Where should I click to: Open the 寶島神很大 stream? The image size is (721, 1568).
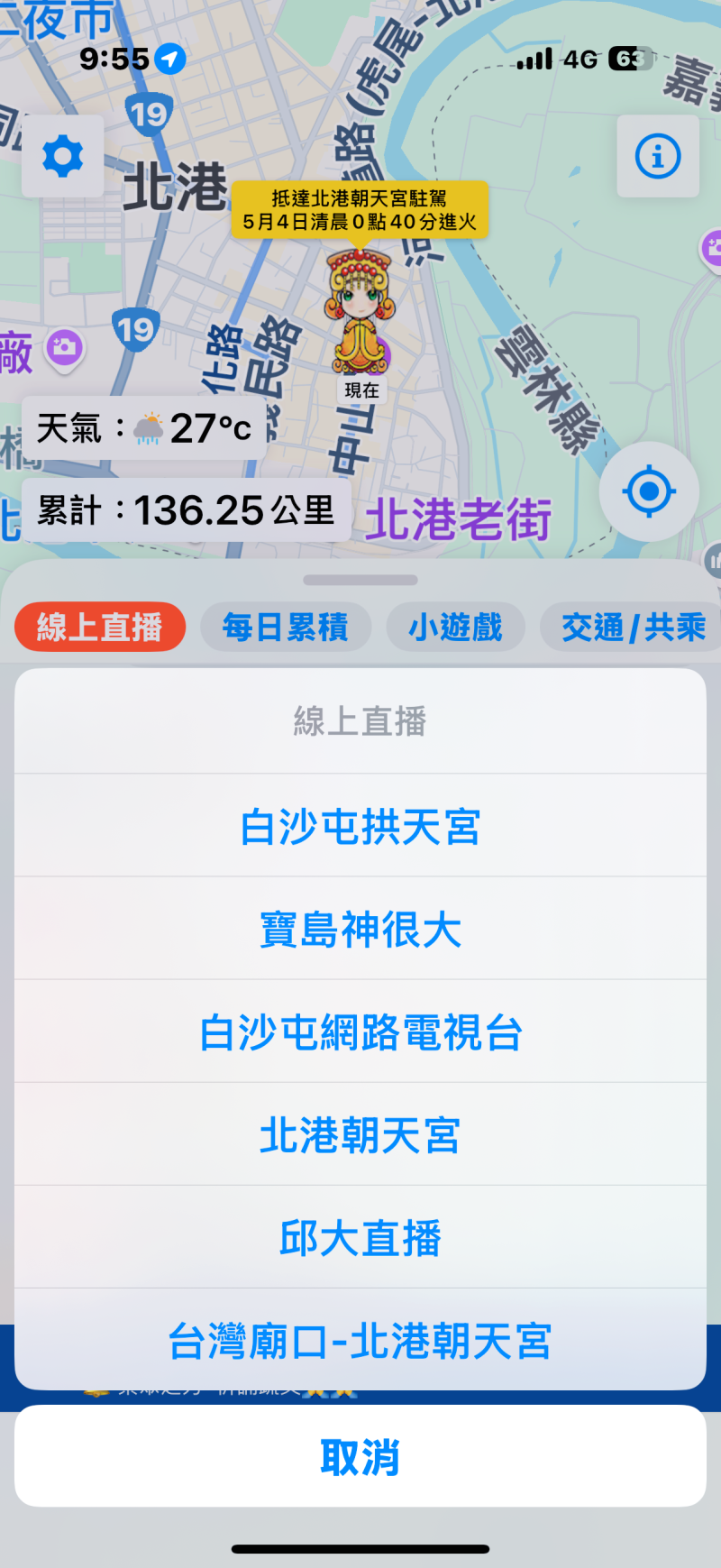pyautogui.click(x=360, y=928)
